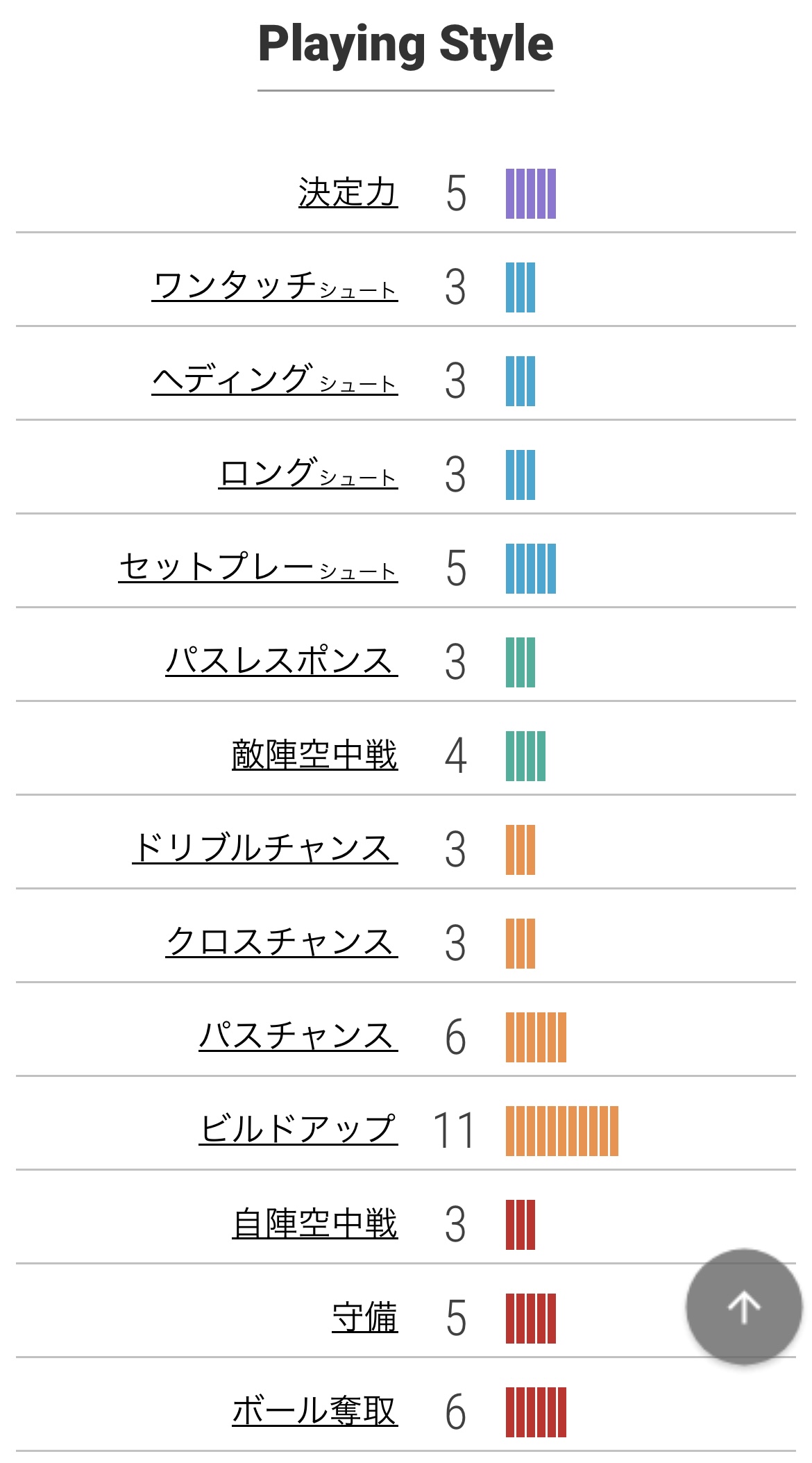Tap the ビルドアップ link

point(298,1130)
